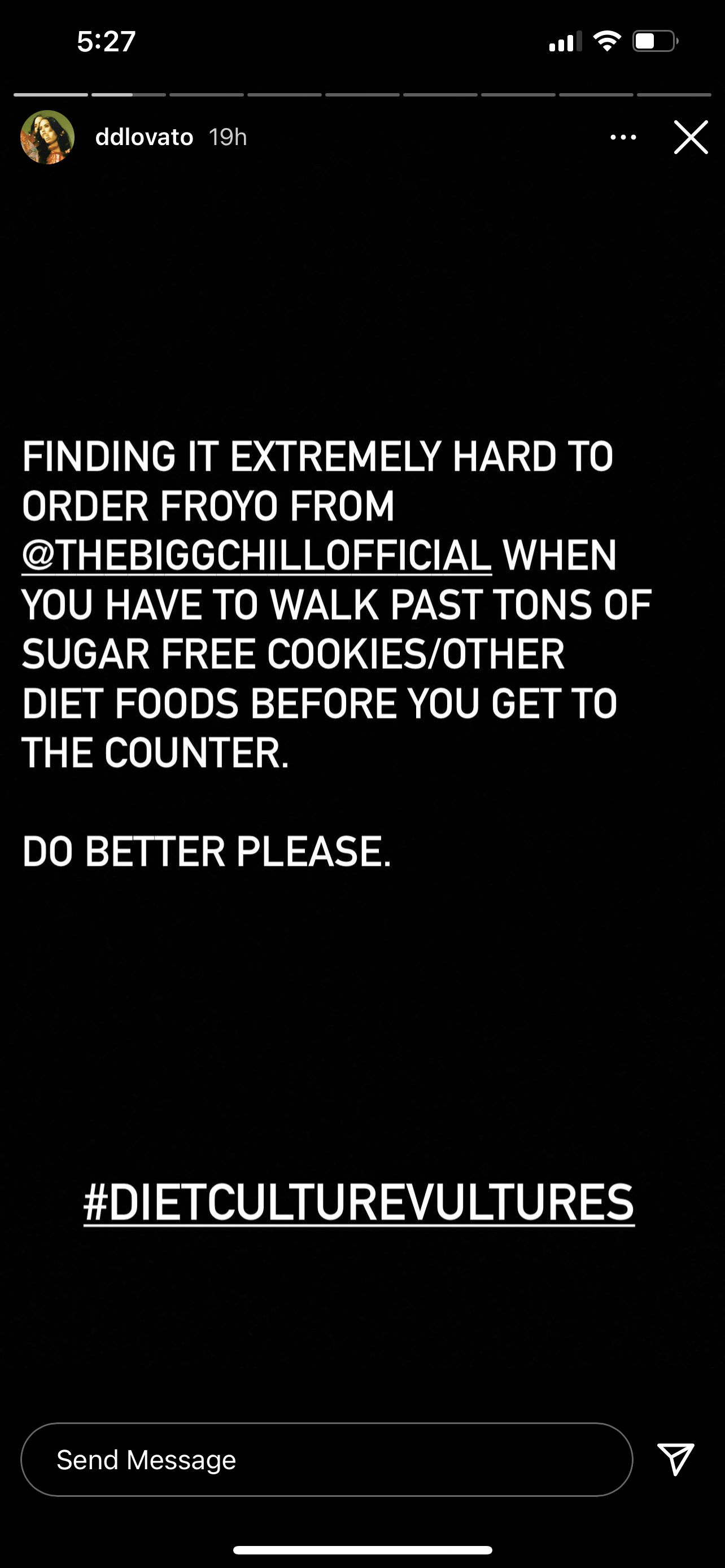Open the #DIETCULTUREVULTURES hashtag
725x1568 pixels.
(x=359, y=1202)
